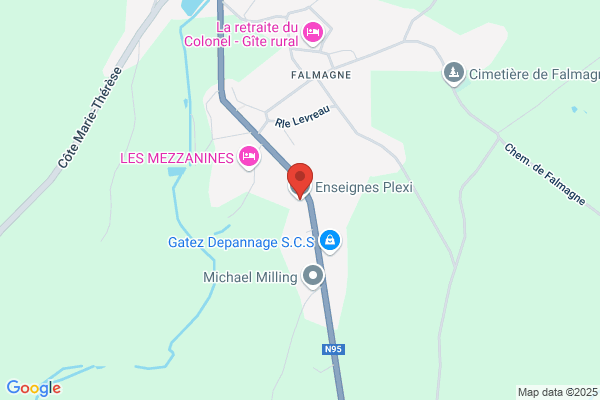
Task: Tap the red pin at Enseignes Plexi
Action: [300, 181]
